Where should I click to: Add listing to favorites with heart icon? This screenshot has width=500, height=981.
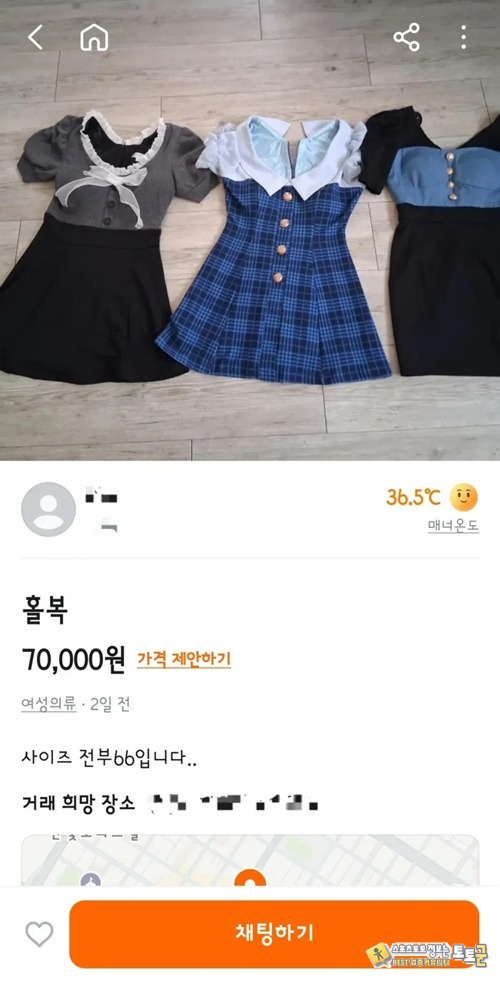tap(39, 934)
